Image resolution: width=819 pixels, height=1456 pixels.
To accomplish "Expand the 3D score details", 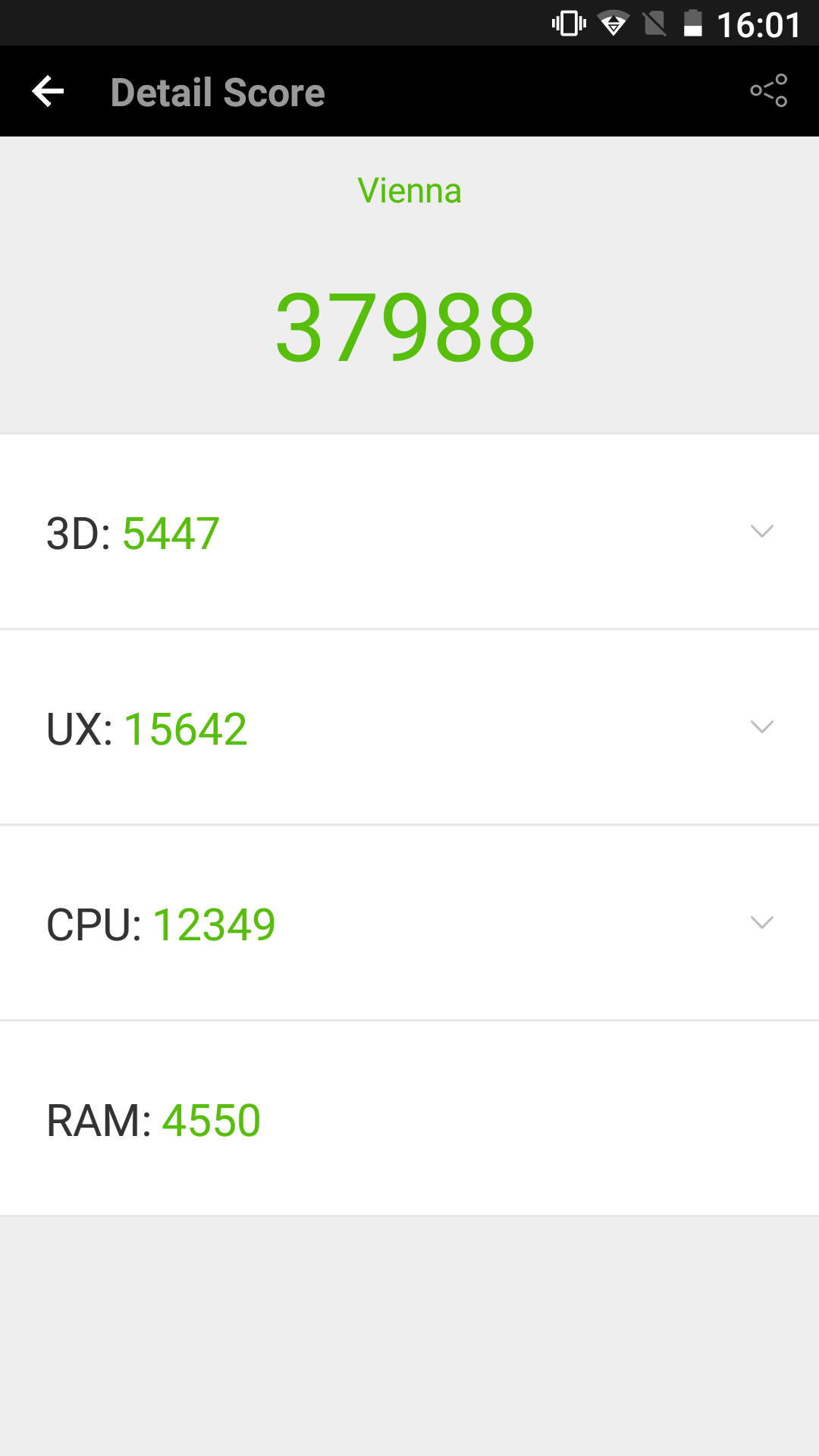I will [x=761, y=531].
